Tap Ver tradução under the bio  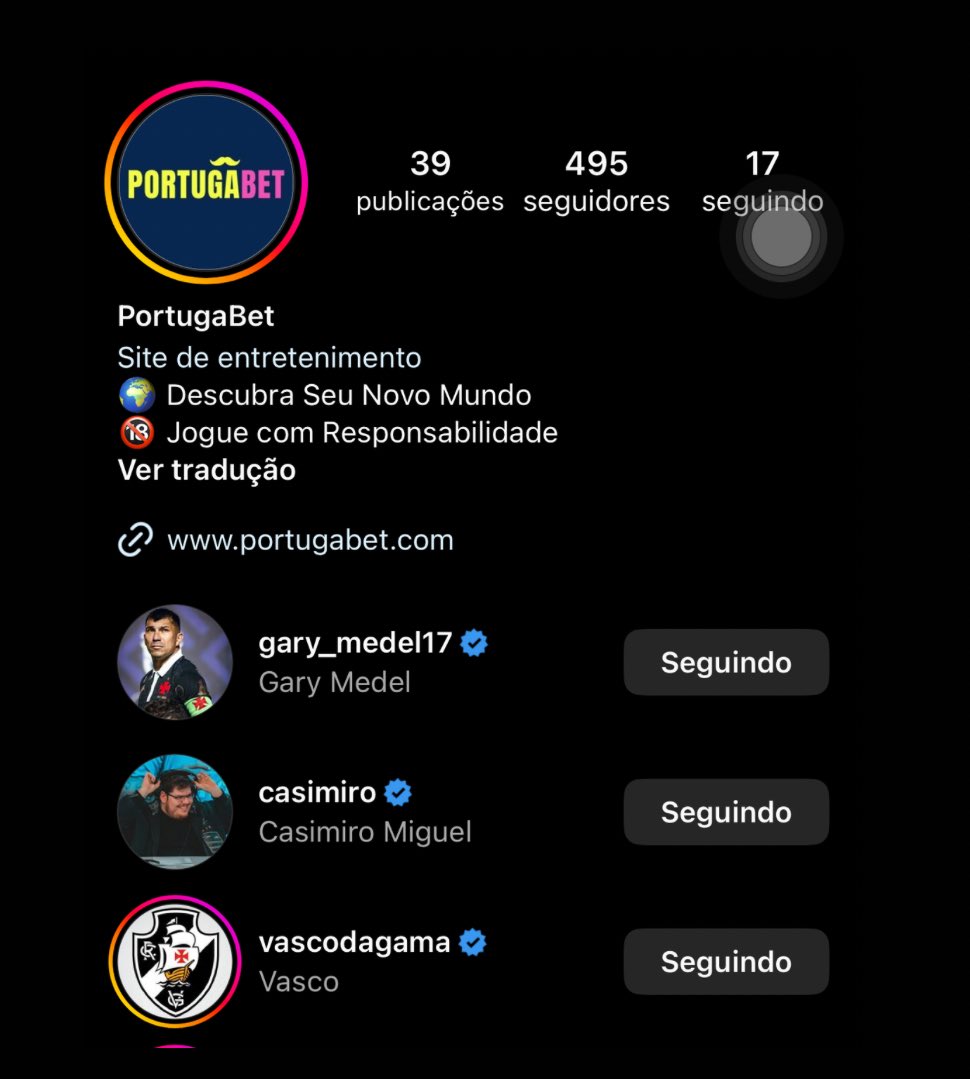point(207,470)
